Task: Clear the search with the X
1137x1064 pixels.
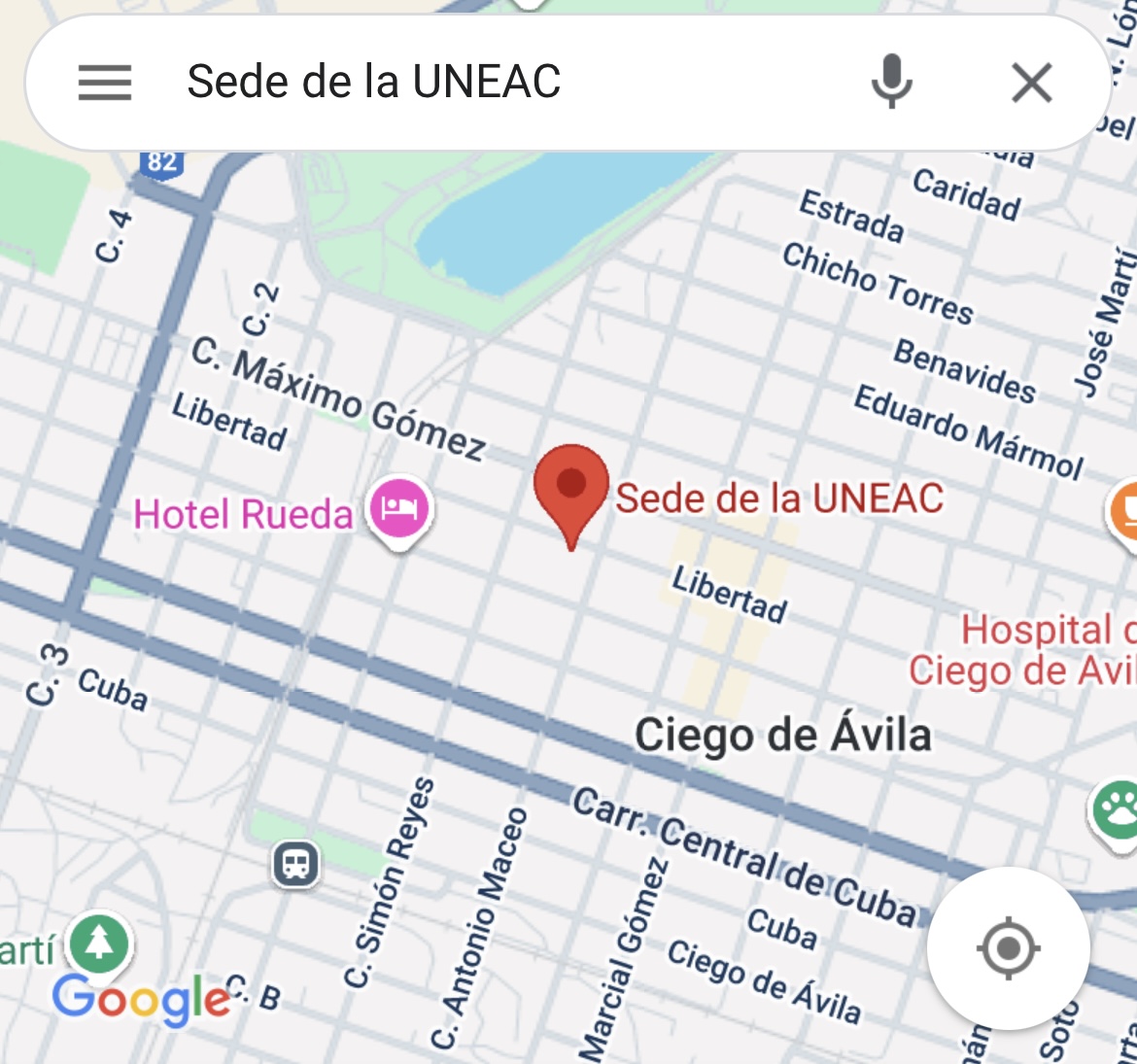Action: [1031, 83]
